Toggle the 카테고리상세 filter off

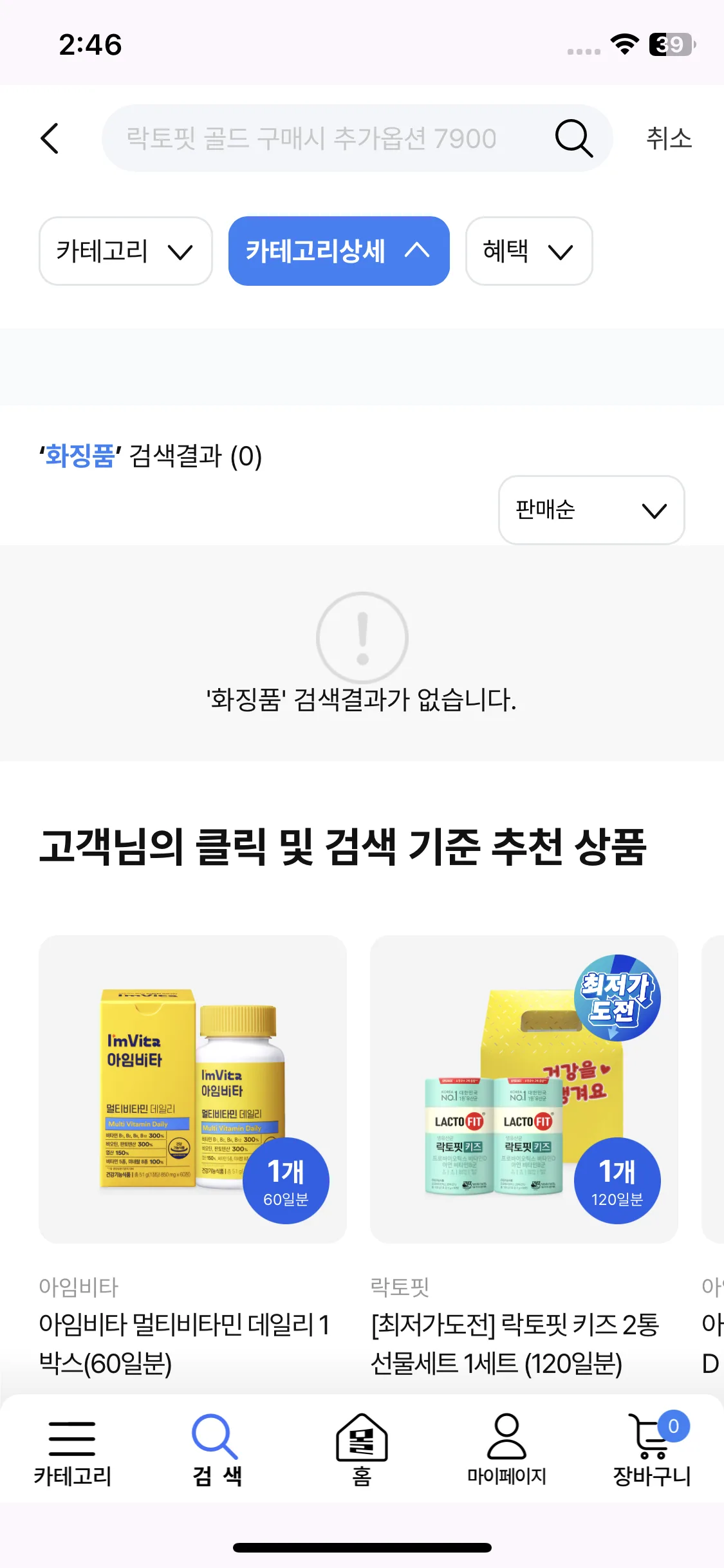click(339, 251)
